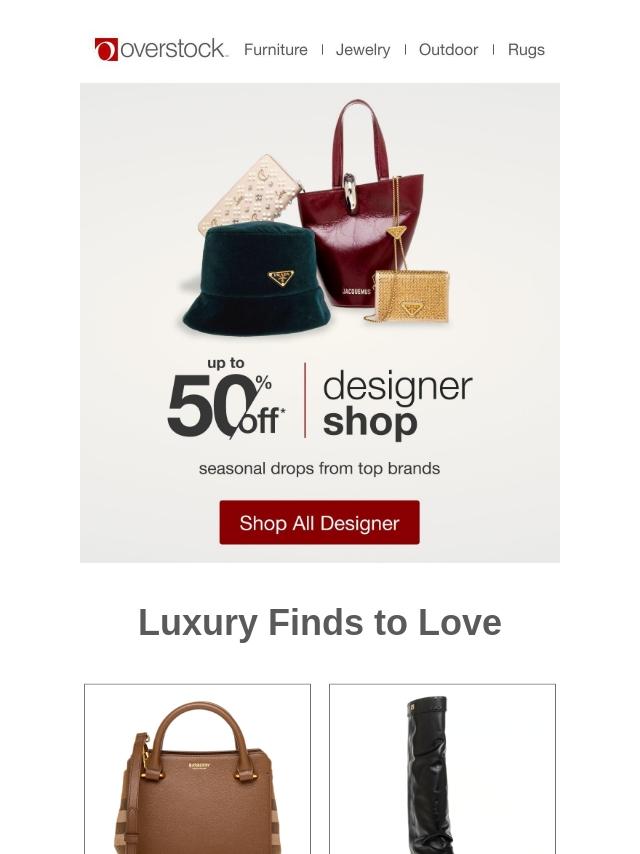Go to the Outdoor category
The height and width of the screenshot is (854, 640).
point(448,50)
